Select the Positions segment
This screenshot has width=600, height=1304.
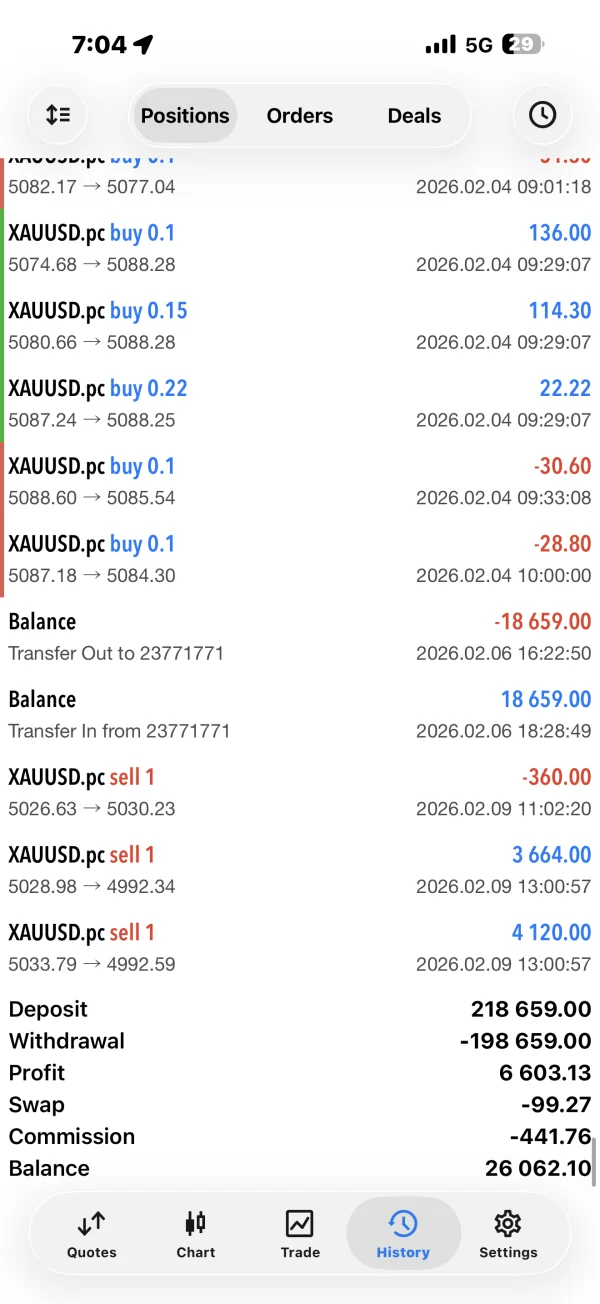(185, 116)
